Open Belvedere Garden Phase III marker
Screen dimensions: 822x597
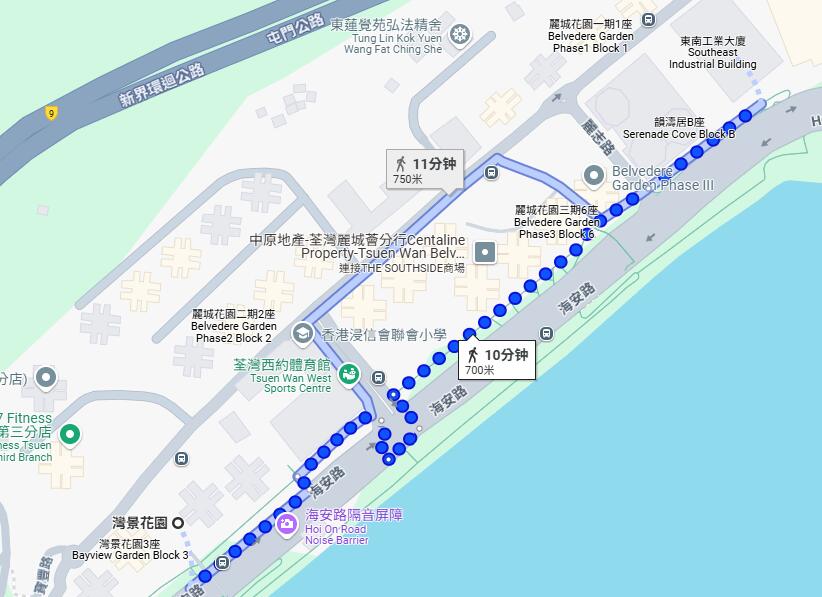[593, 178]
